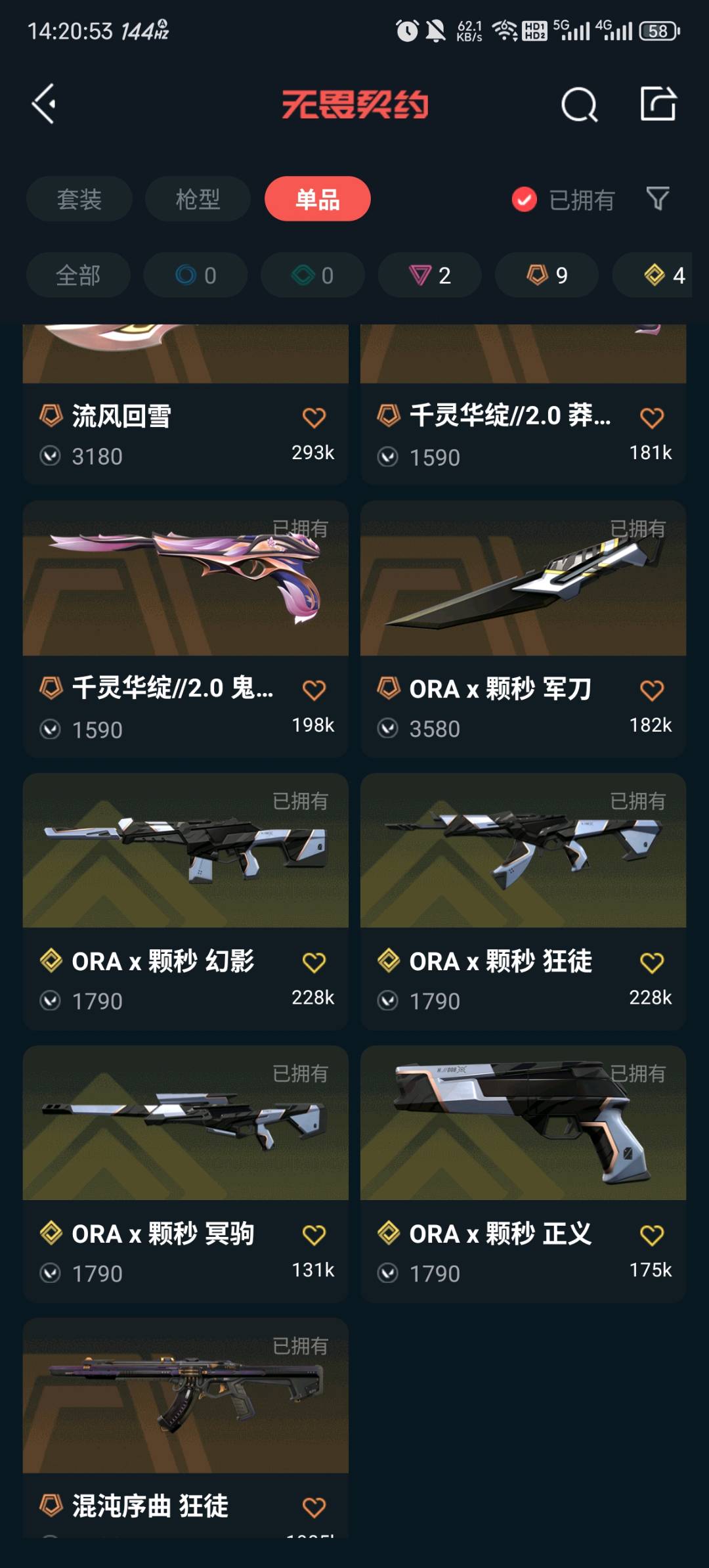The image size is (709, 1568).
Task: Share this page with the share icon
Action: (x=658, y=104)
